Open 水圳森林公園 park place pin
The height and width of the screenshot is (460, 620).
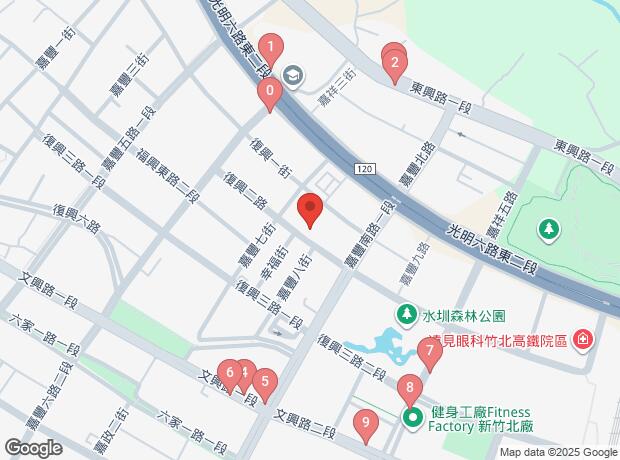point(407,315)
